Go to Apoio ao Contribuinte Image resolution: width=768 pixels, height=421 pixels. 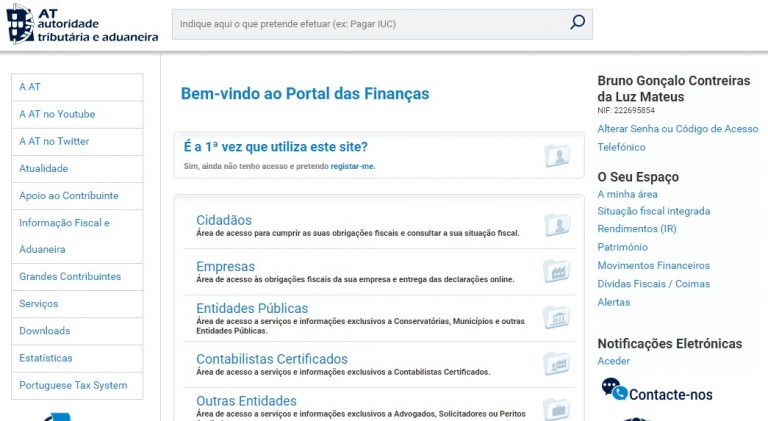[x=68, y=196]
